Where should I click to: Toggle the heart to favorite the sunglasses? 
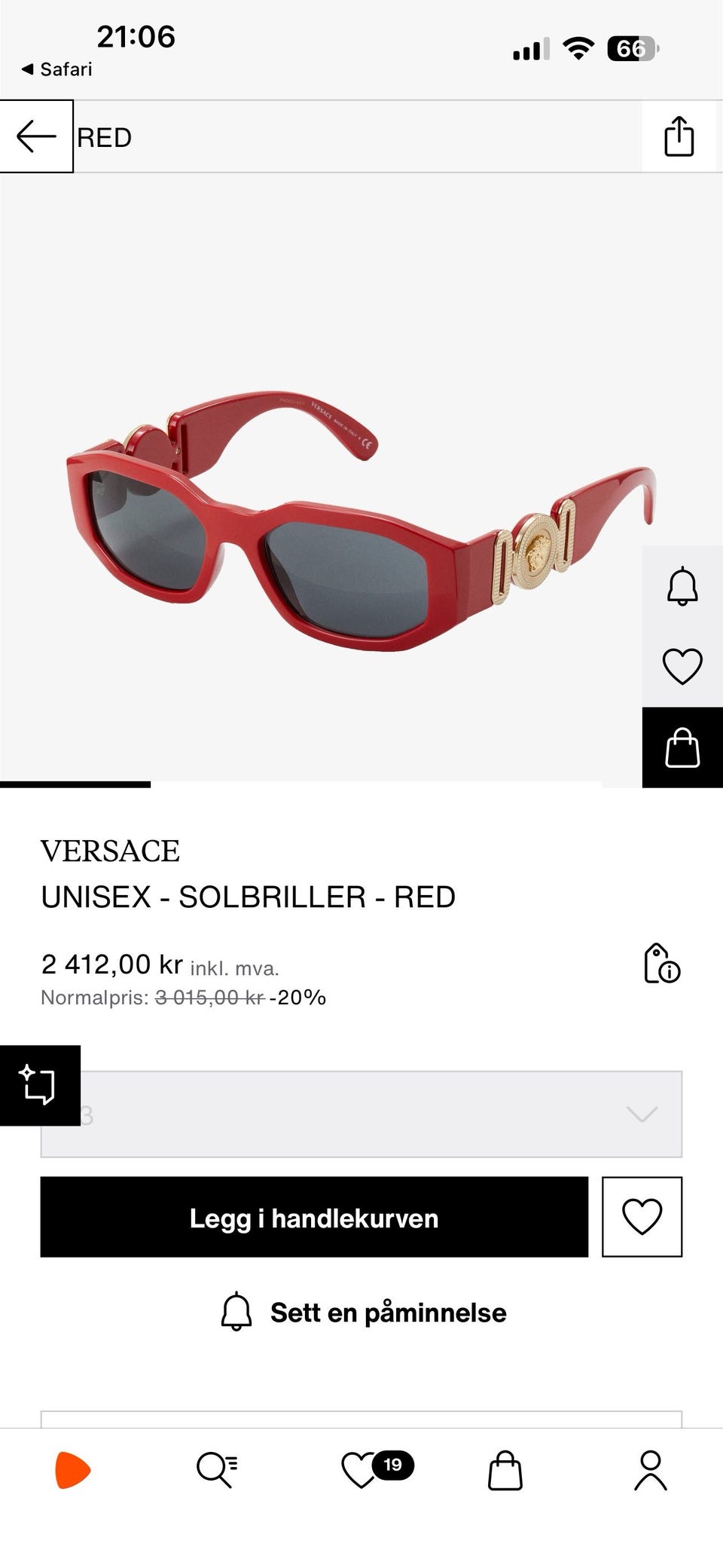pos(682,666)
